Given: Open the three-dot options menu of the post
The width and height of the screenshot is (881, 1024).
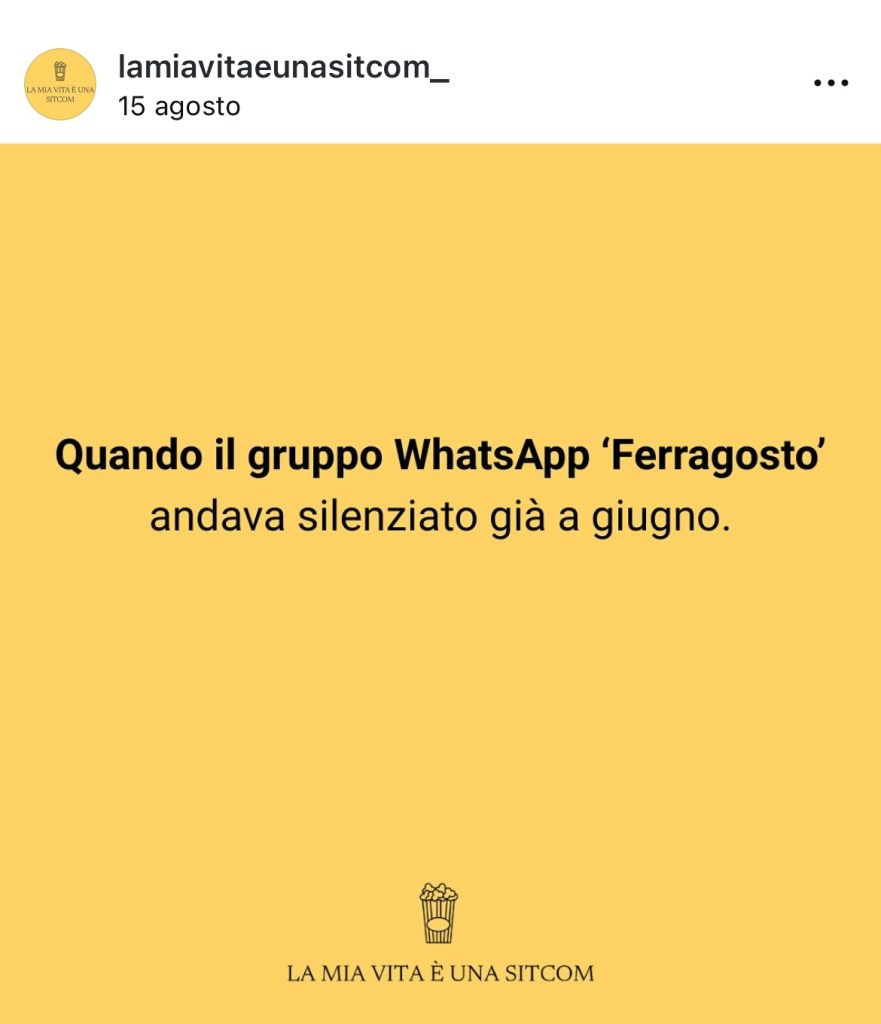Looking at the screenshot, I should click(x=830, y=84).
